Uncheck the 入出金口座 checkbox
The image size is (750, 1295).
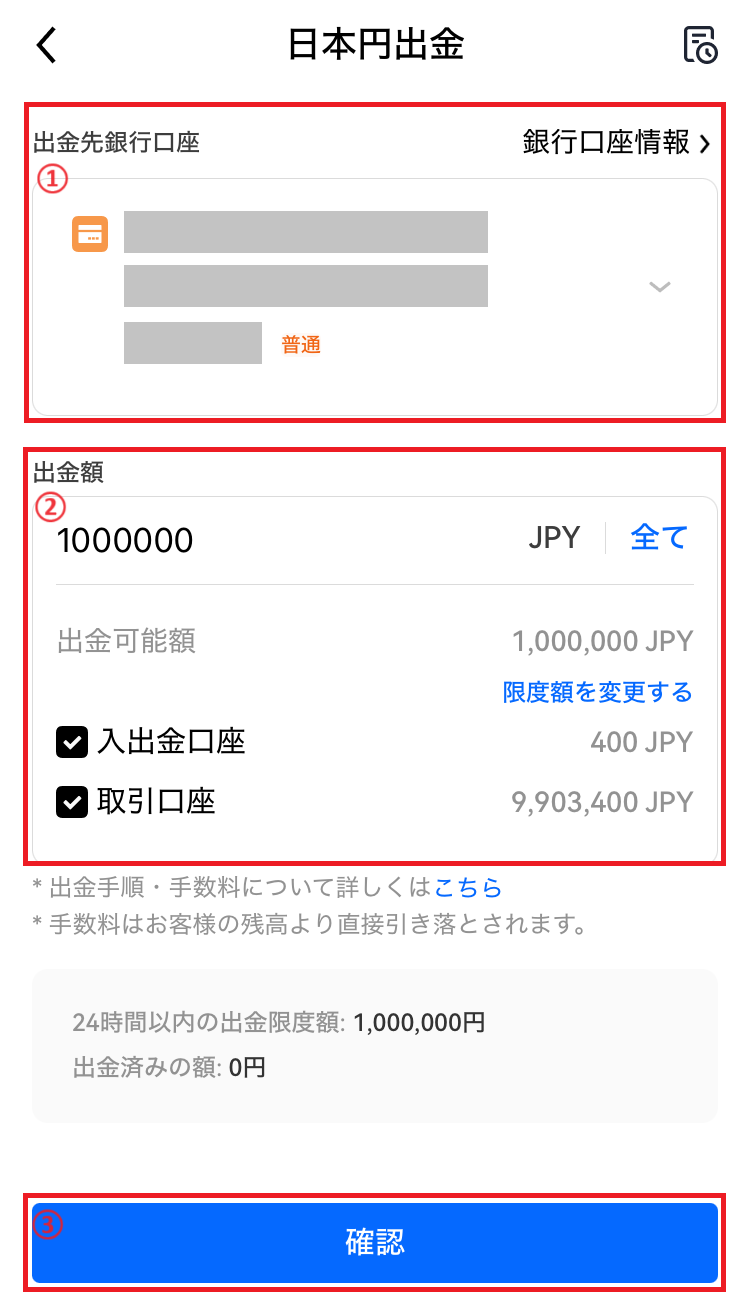[x=72, y=742]
